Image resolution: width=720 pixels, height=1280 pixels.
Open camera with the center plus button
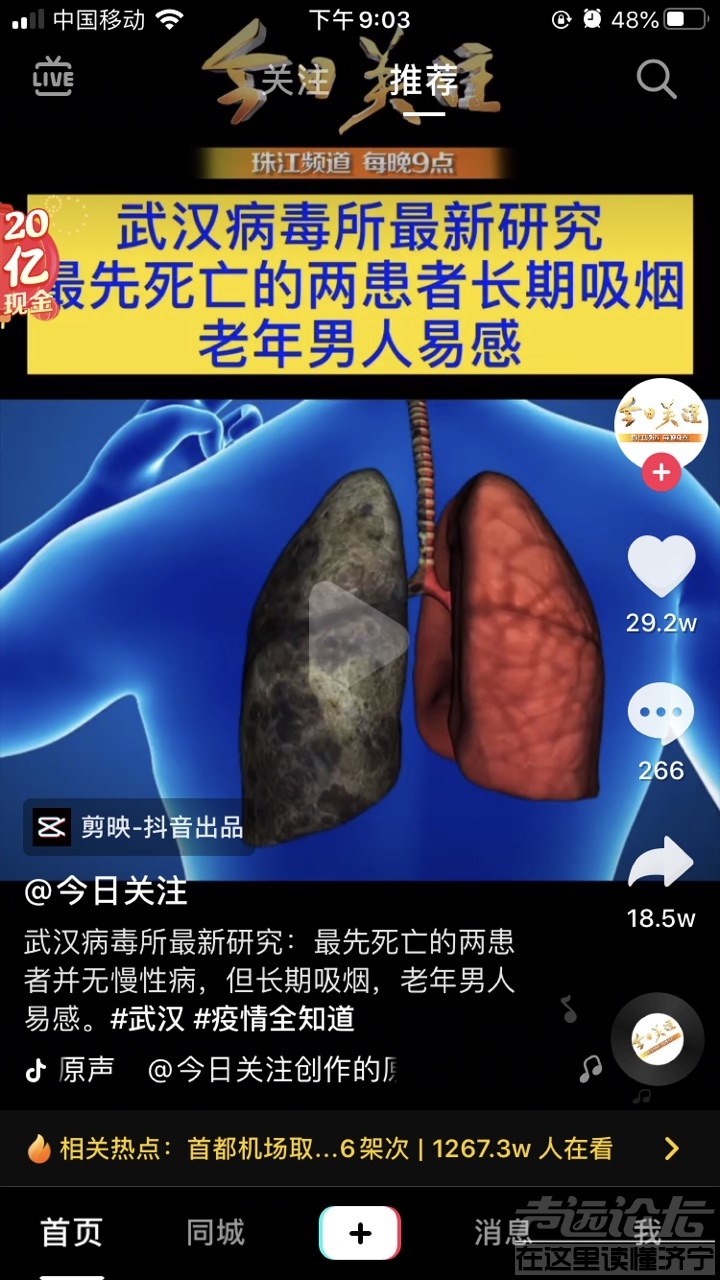coord(359,1232)
